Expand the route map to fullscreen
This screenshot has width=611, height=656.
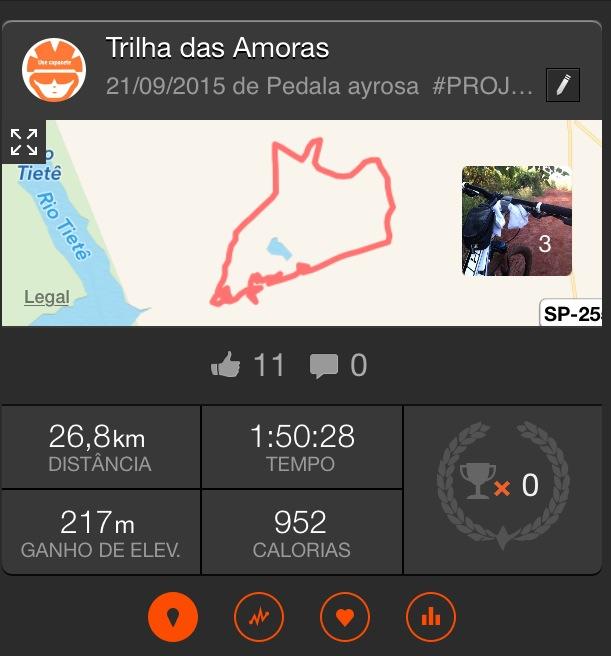pos(23,141)
